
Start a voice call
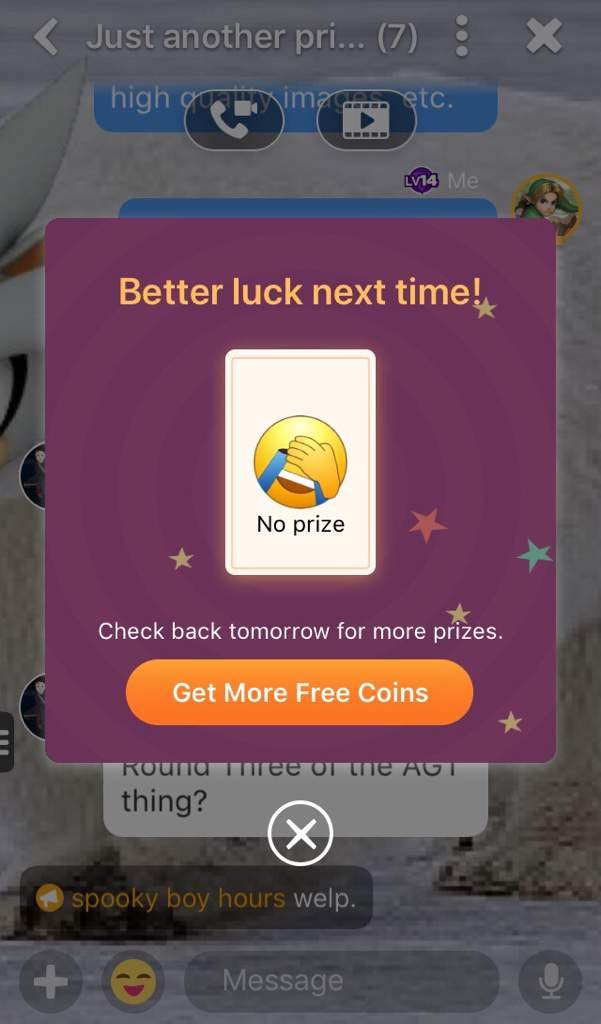tap(234, 121)
